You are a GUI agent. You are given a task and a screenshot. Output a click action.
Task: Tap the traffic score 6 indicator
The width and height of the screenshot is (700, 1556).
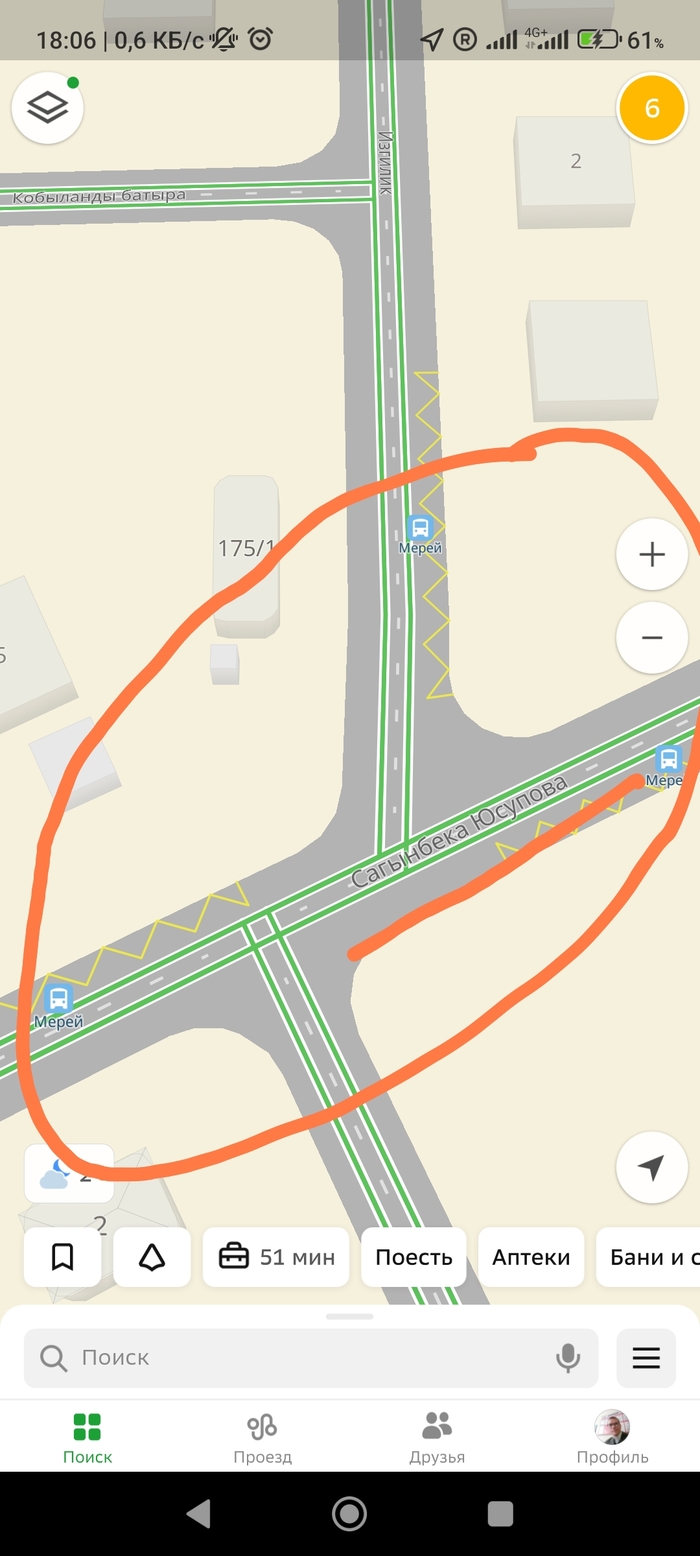tap(652, 108)
